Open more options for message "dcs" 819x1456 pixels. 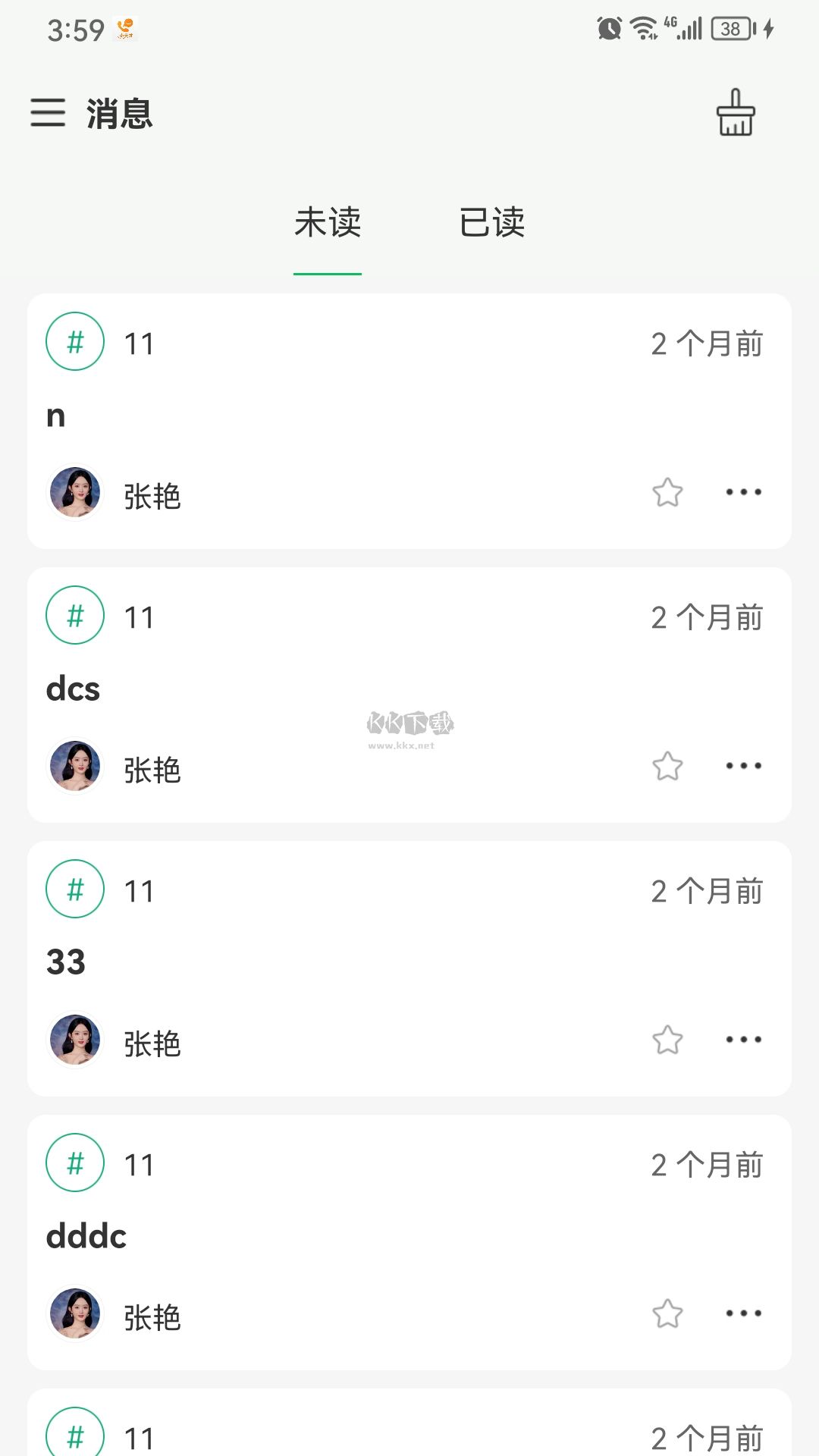pos(743,767)
